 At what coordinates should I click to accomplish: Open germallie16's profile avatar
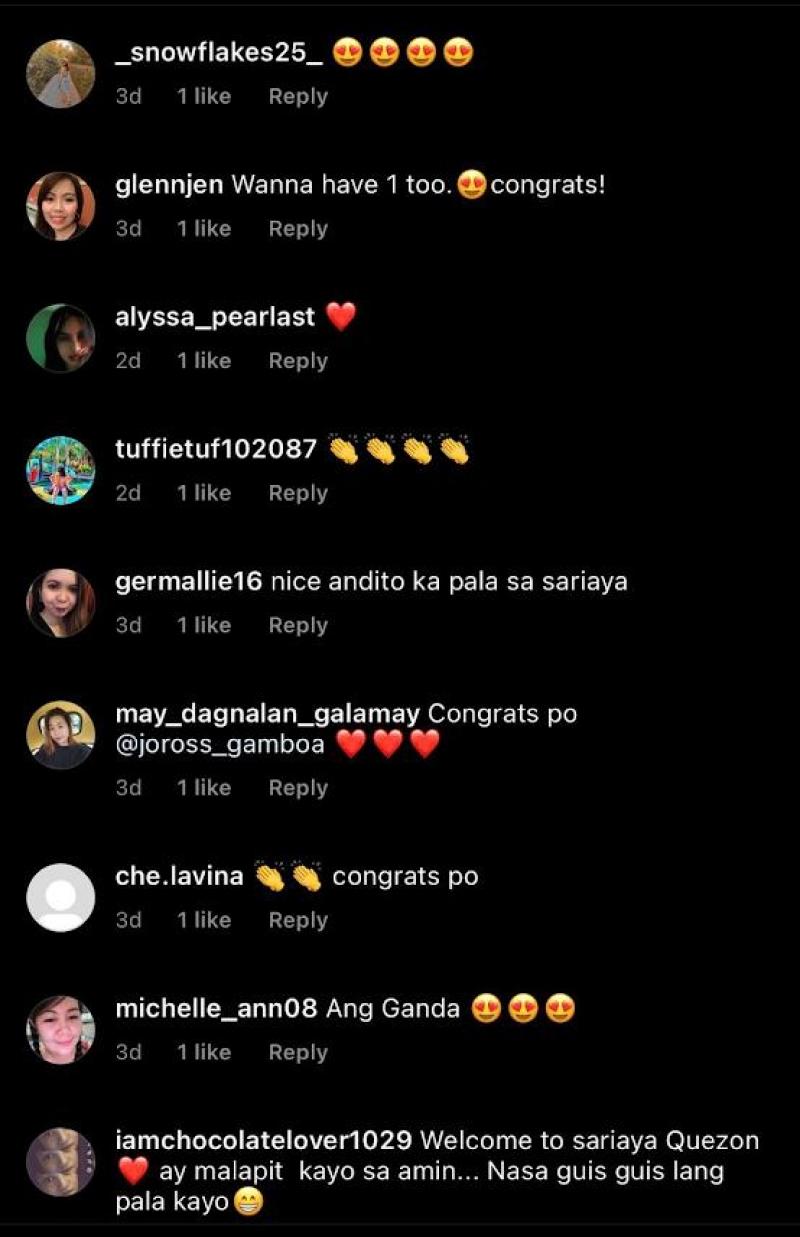coord(60,603)
